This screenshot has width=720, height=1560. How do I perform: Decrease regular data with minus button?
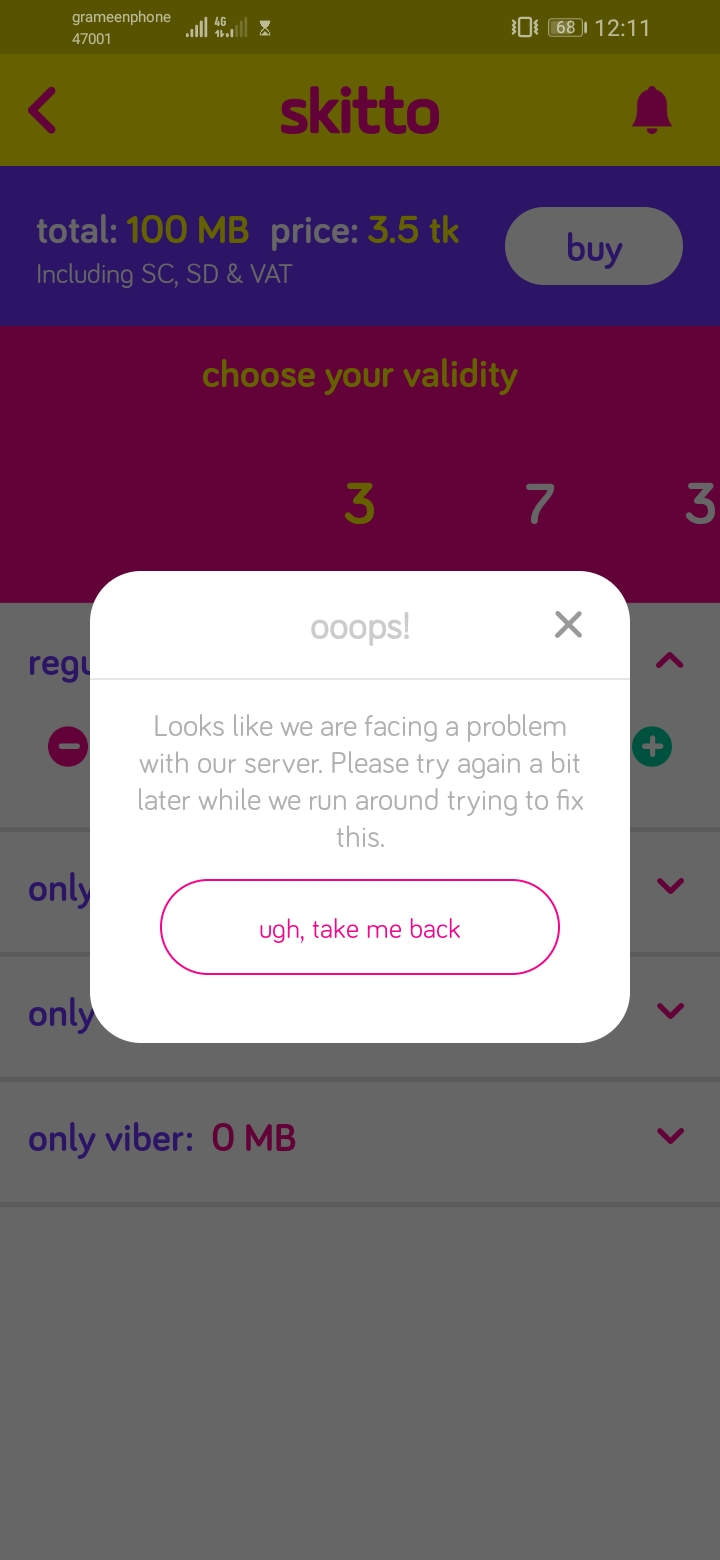(x=69, y=746)
